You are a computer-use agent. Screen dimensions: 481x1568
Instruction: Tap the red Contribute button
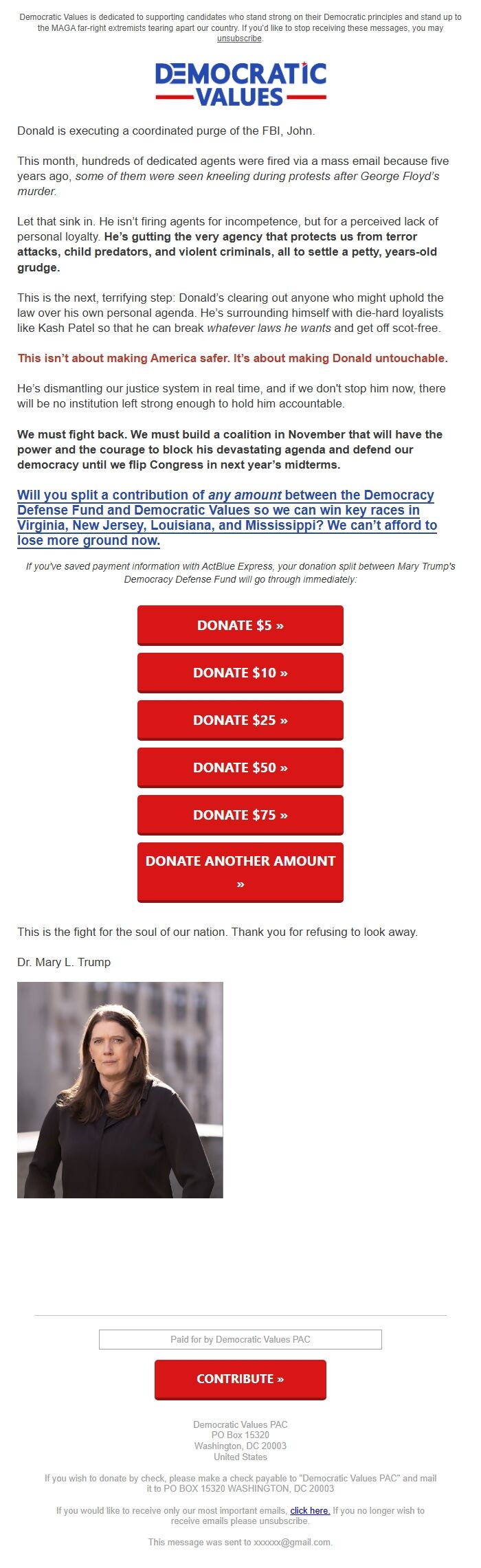(240, 1379)
